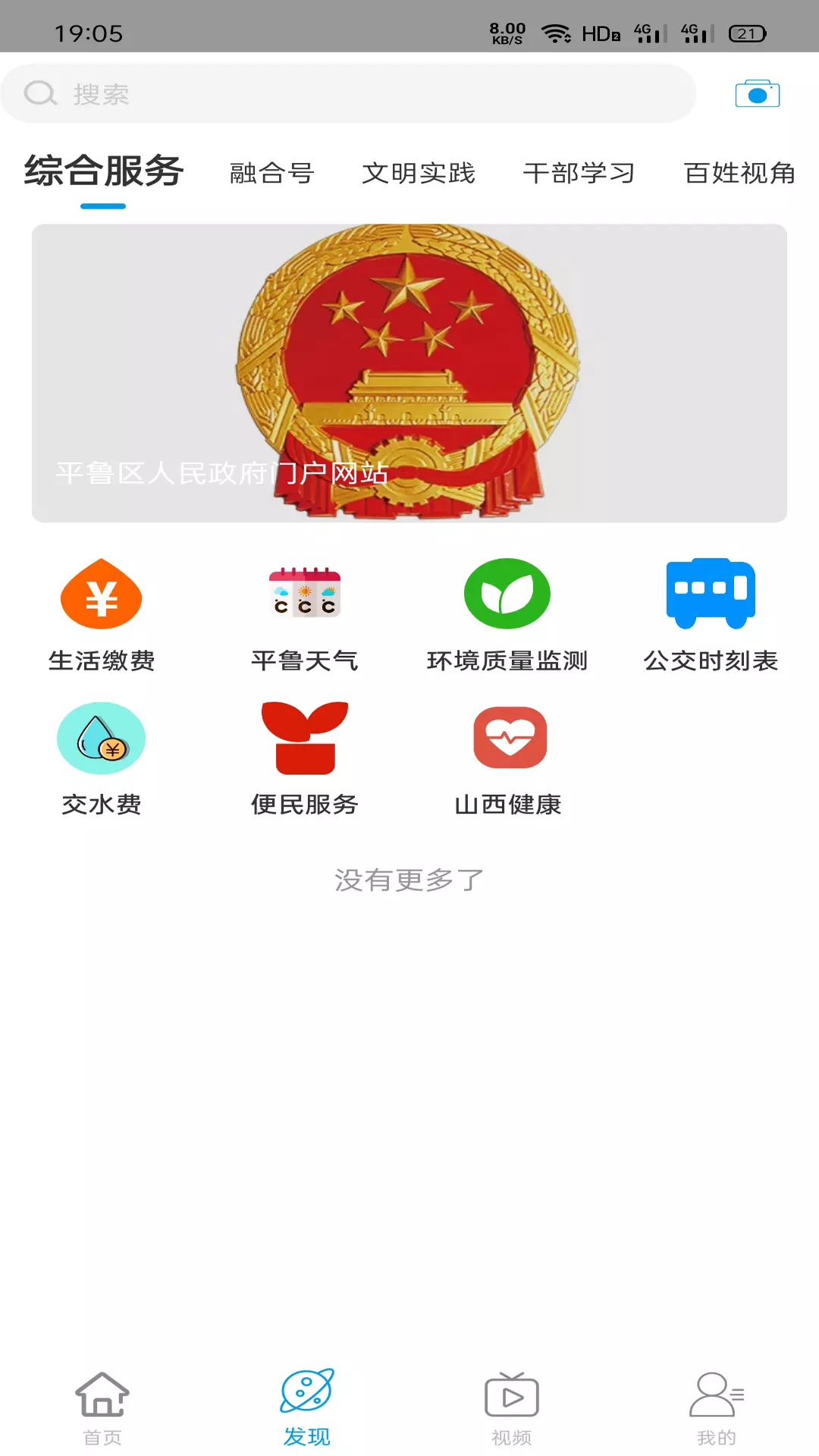Viewport: 819px width, 1456px height.
Task: Open the 干部学习 tab
Action: [x=579, y=173]
